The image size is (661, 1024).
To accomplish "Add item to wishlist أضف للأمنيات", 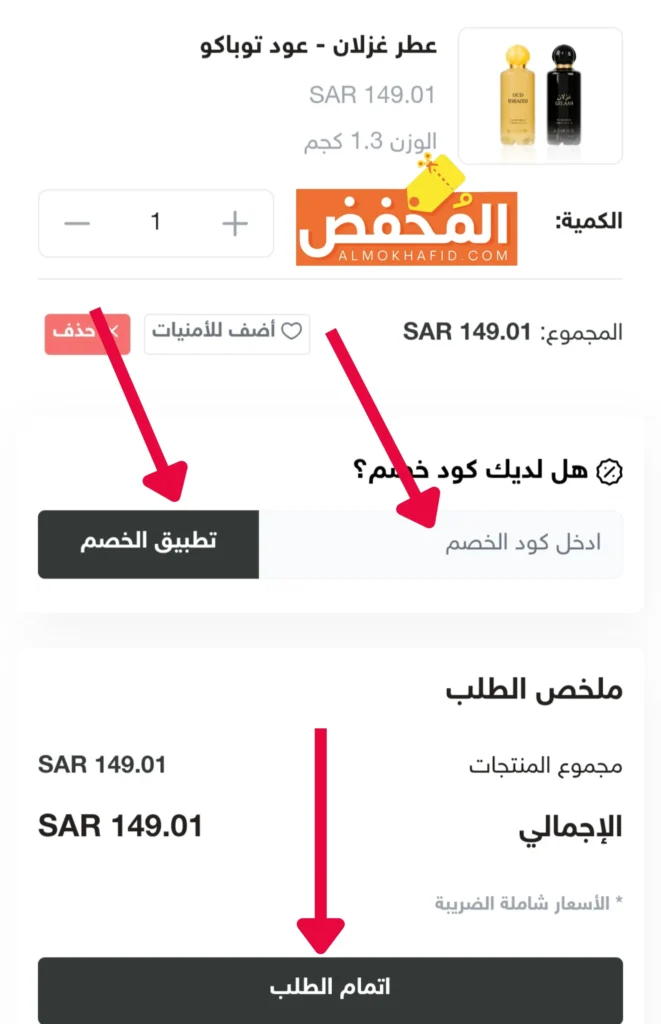I will click(227, 333).
